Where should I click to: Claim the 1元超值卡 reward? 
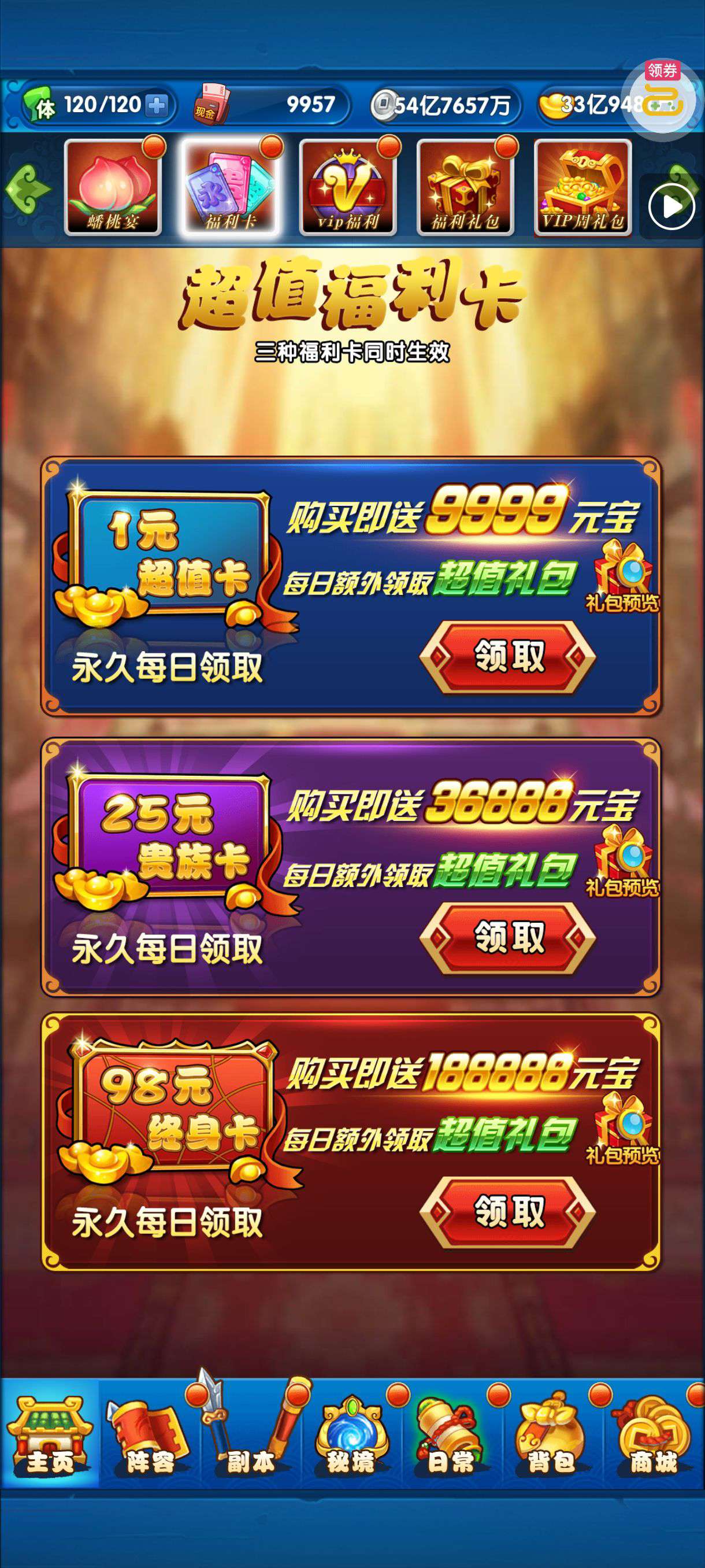(x=508, y=657)
